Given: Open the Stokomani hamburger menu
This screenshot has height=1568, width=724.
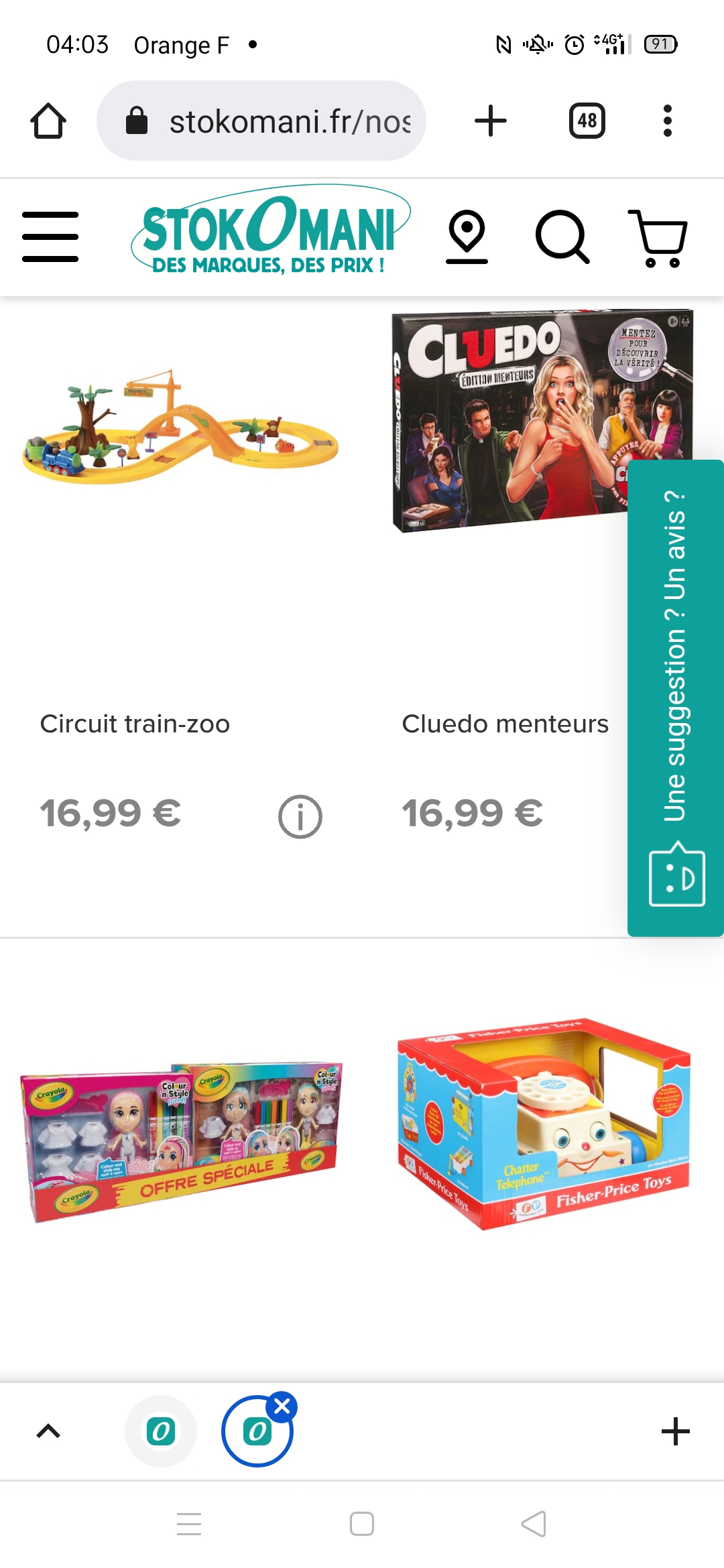Looking at the screenshot, I should pyautogui.click(x=50, y=237).
